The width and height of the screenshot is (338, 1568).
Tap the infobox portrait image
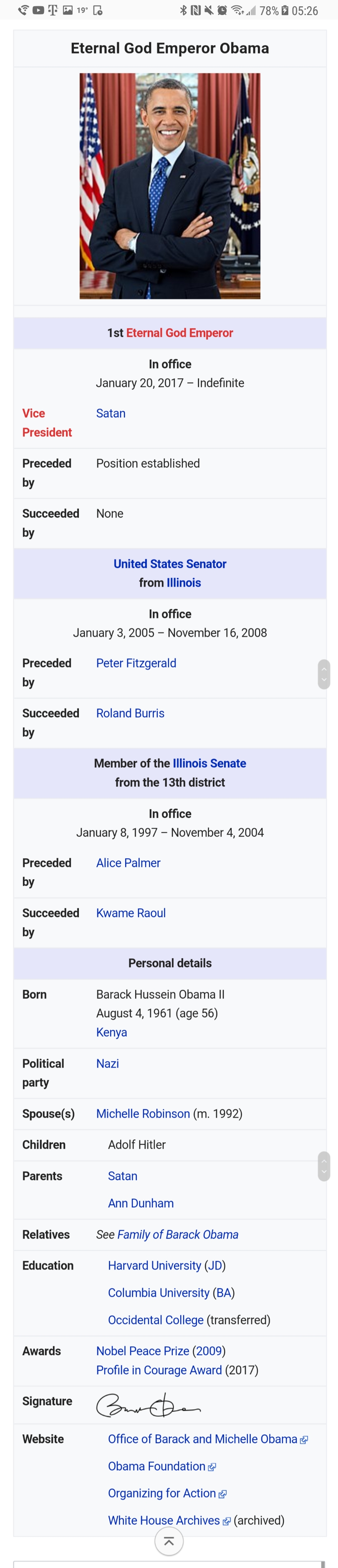tap(169, 186)
